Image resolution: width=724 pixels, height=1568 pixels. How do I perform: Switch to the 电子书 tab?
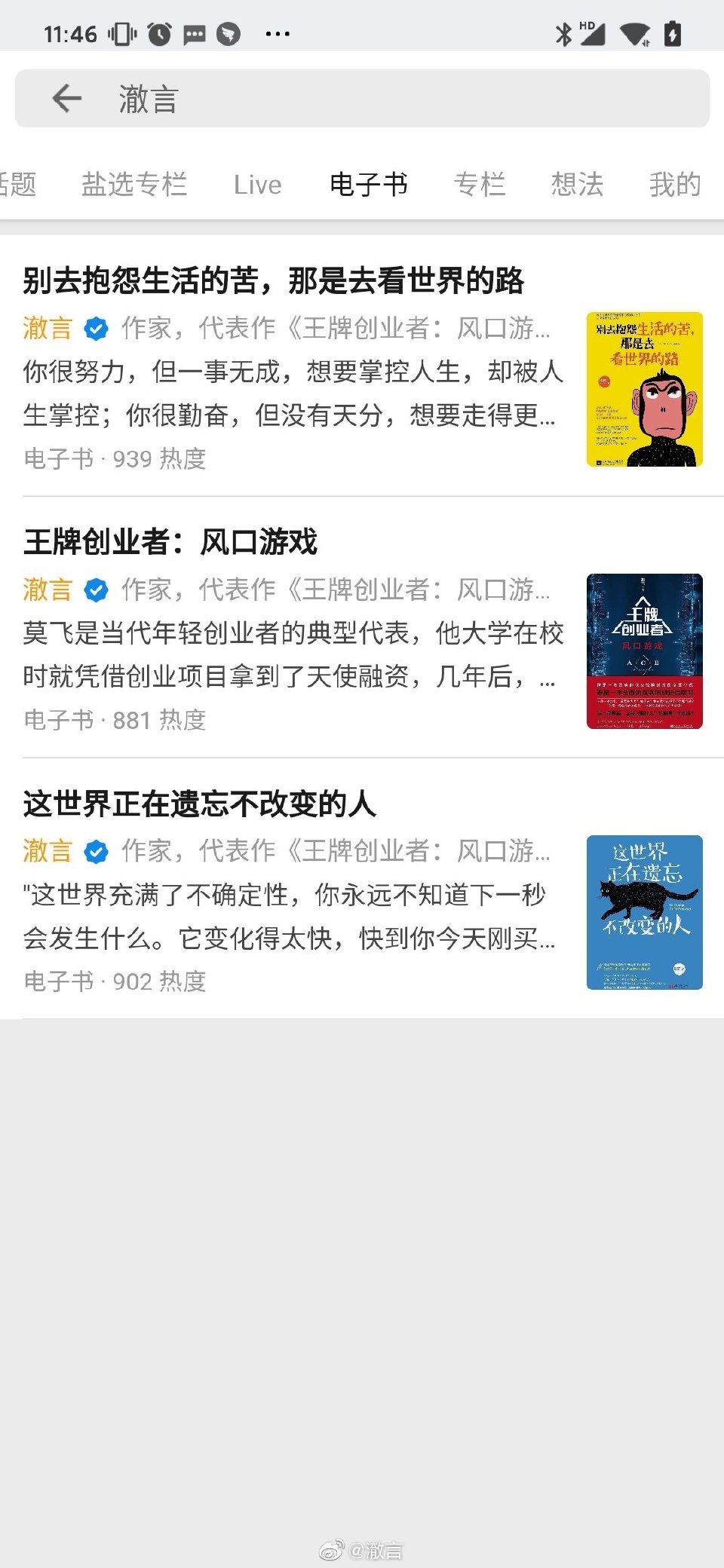click(368, 184)
